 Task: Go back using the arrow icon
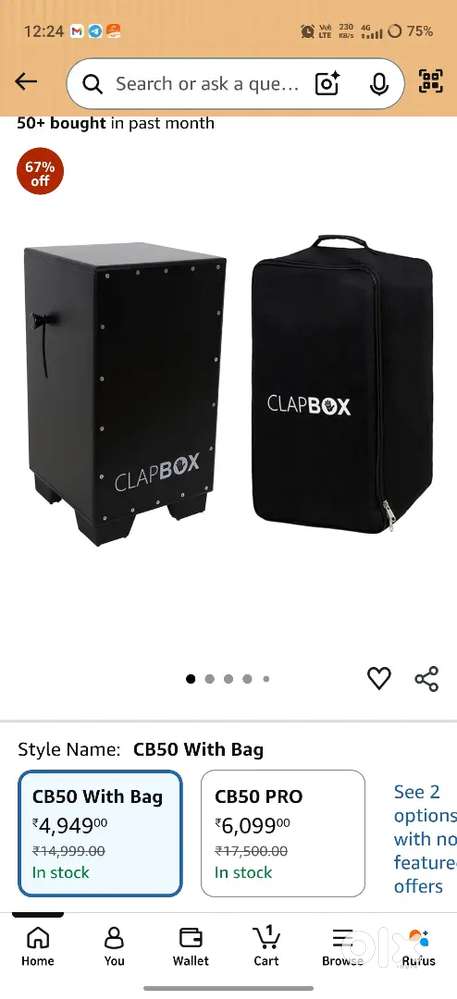tap(25, 82)
